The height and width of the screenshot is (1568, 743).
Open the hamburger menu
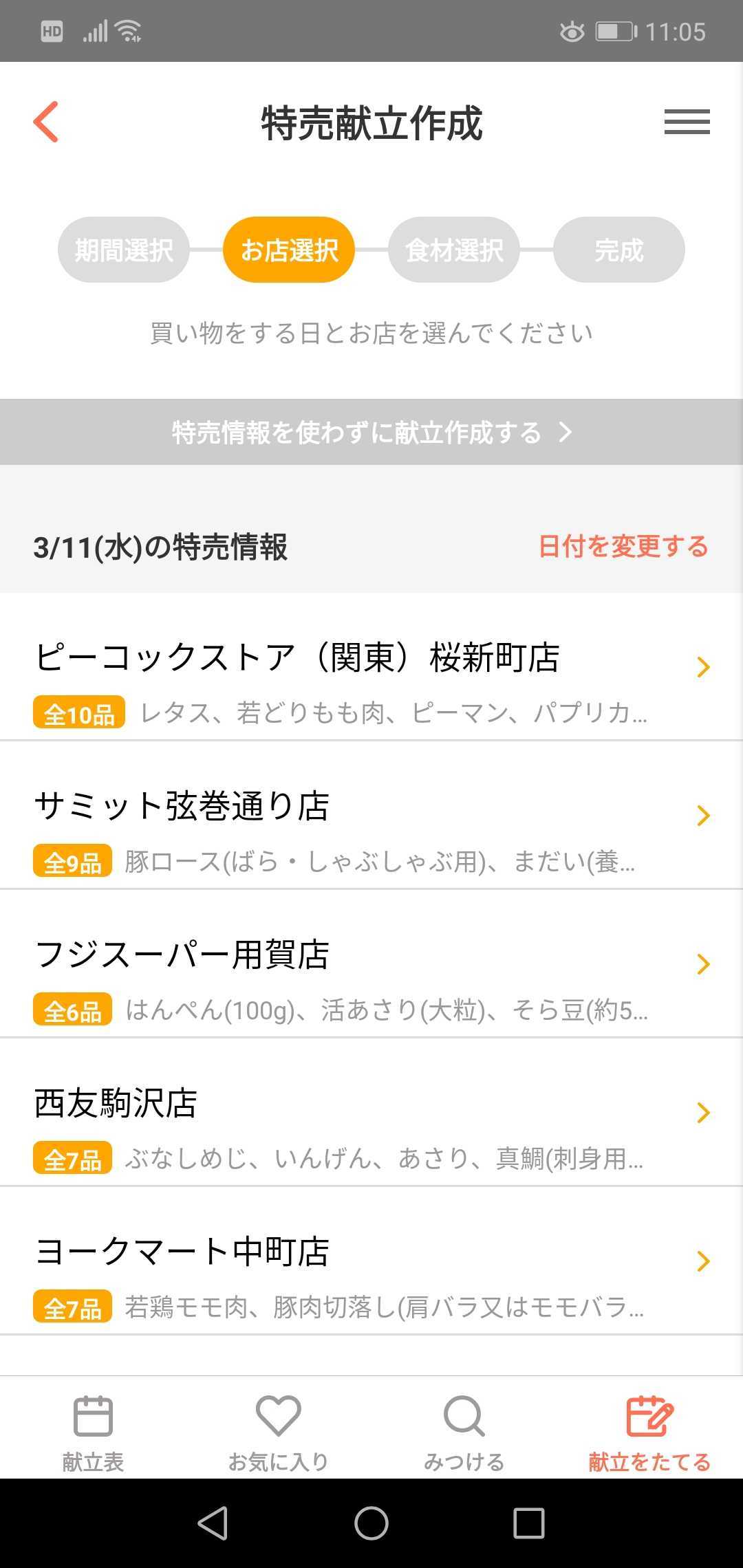[687, 122]
